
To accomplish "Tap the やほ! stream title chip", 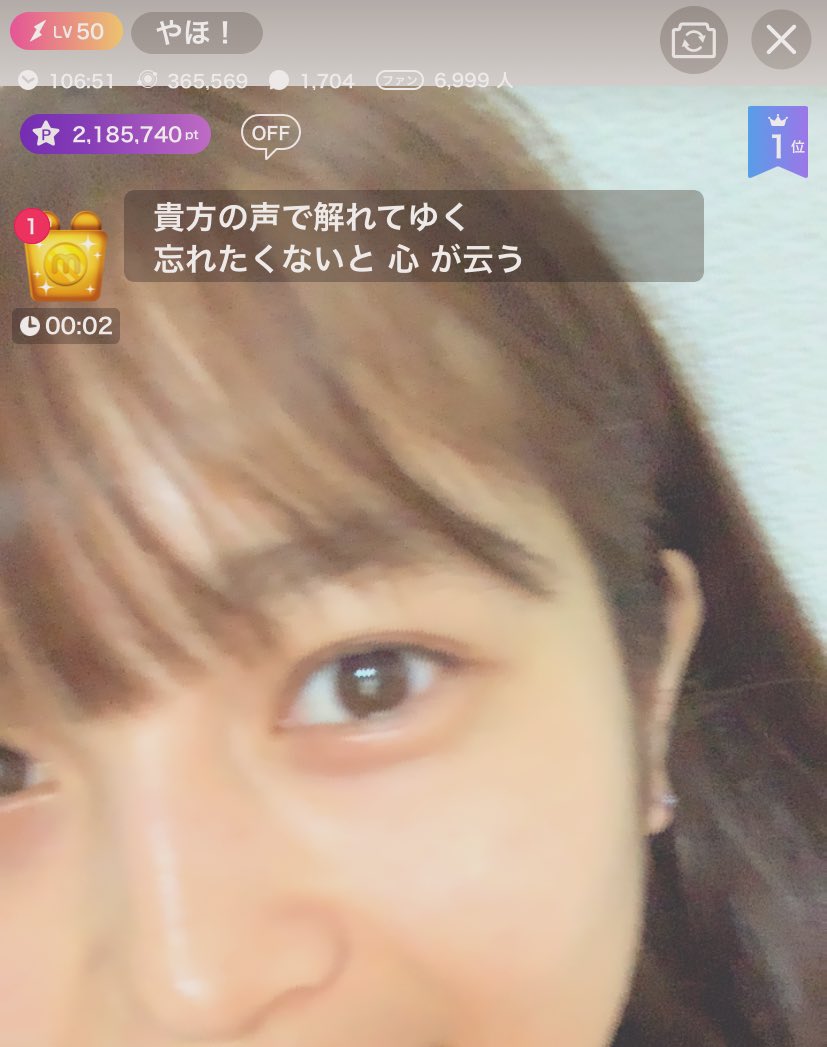I will coord(196,32).
